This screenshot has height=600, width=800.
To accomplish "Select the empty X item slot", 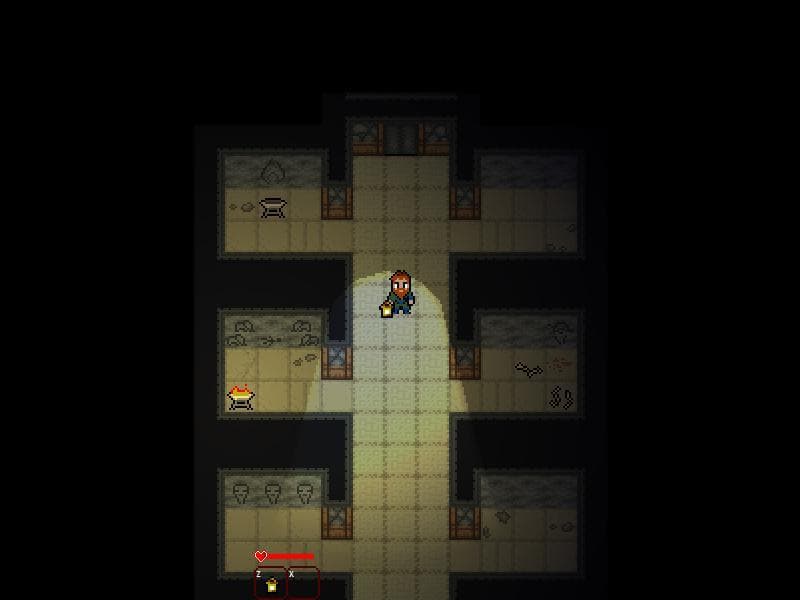I will [x=304, y=583].
